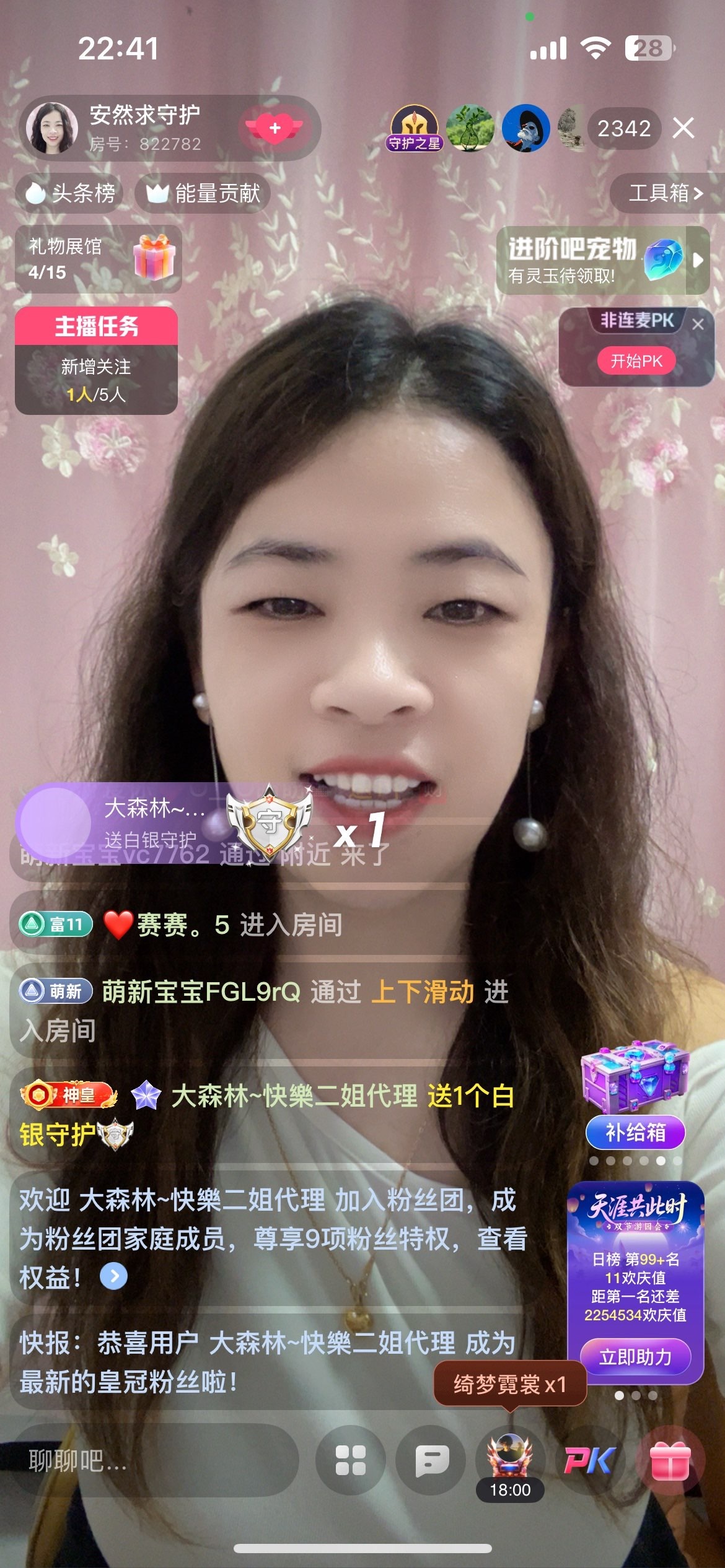Dismiss the 非连麦PK card

point(698,324)
